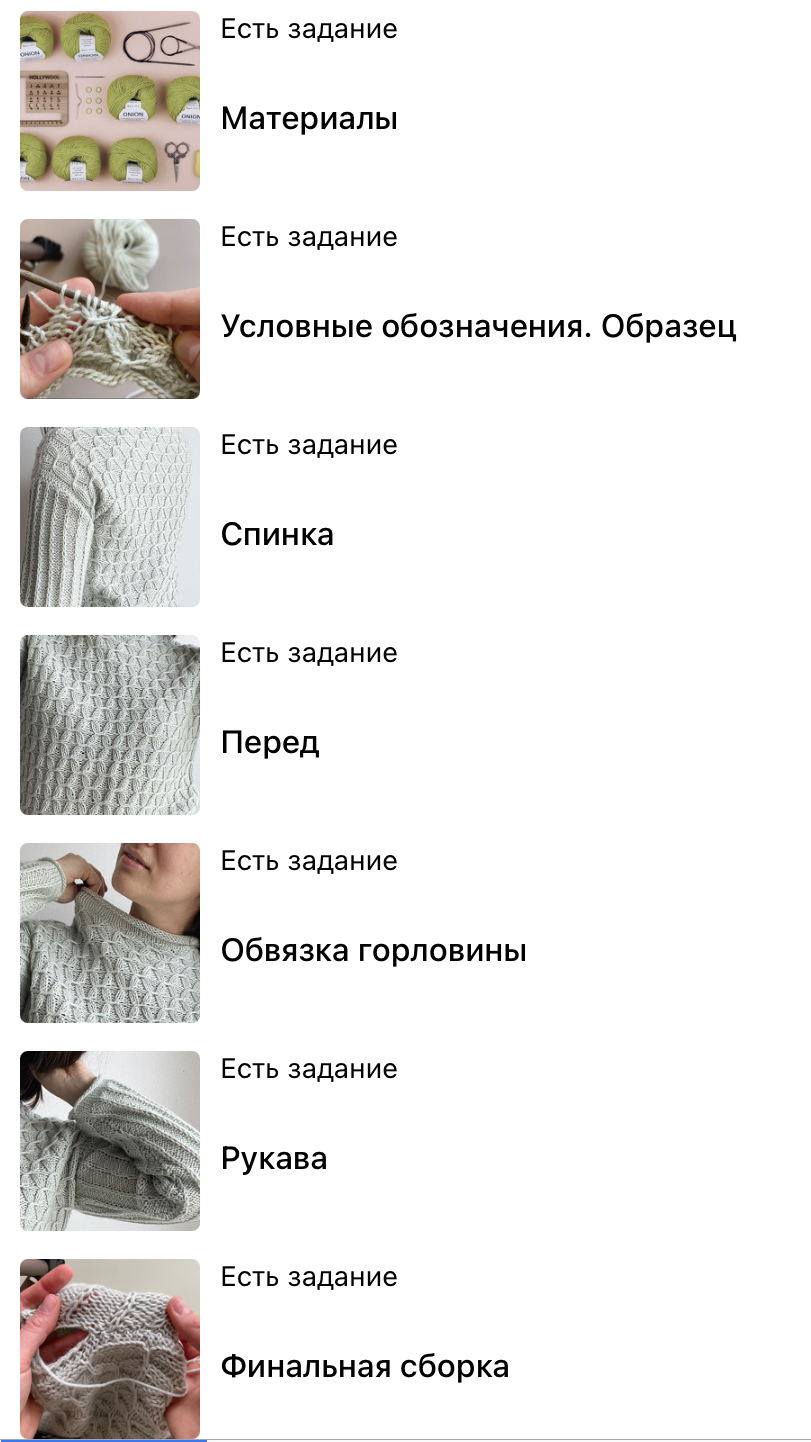Go to the Перед lesson
This screenshot has height=1442, width=811.
[x=270, y=743]
